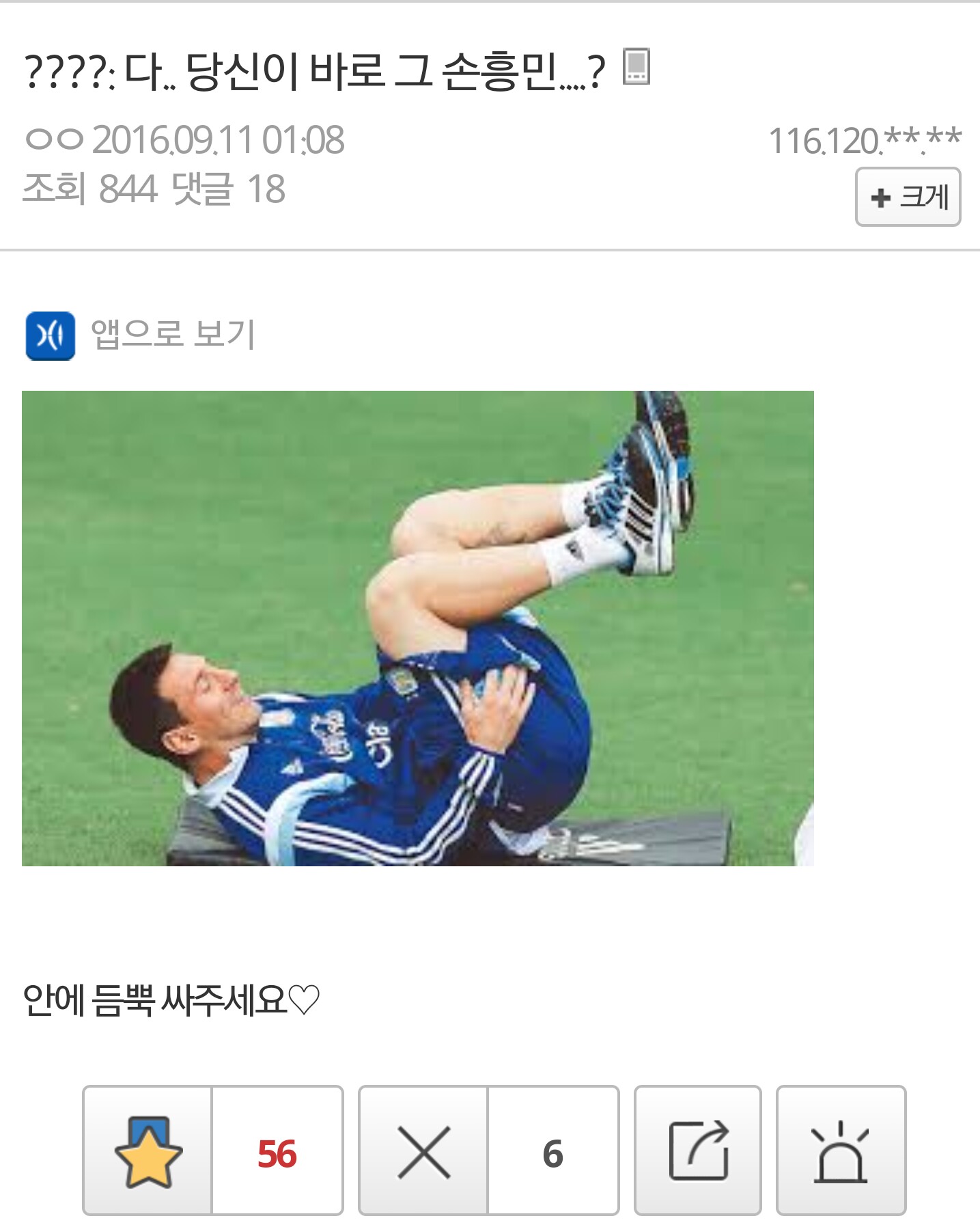
Task: Downvote the post with the X button
Action: click(x=423, y=1151)
